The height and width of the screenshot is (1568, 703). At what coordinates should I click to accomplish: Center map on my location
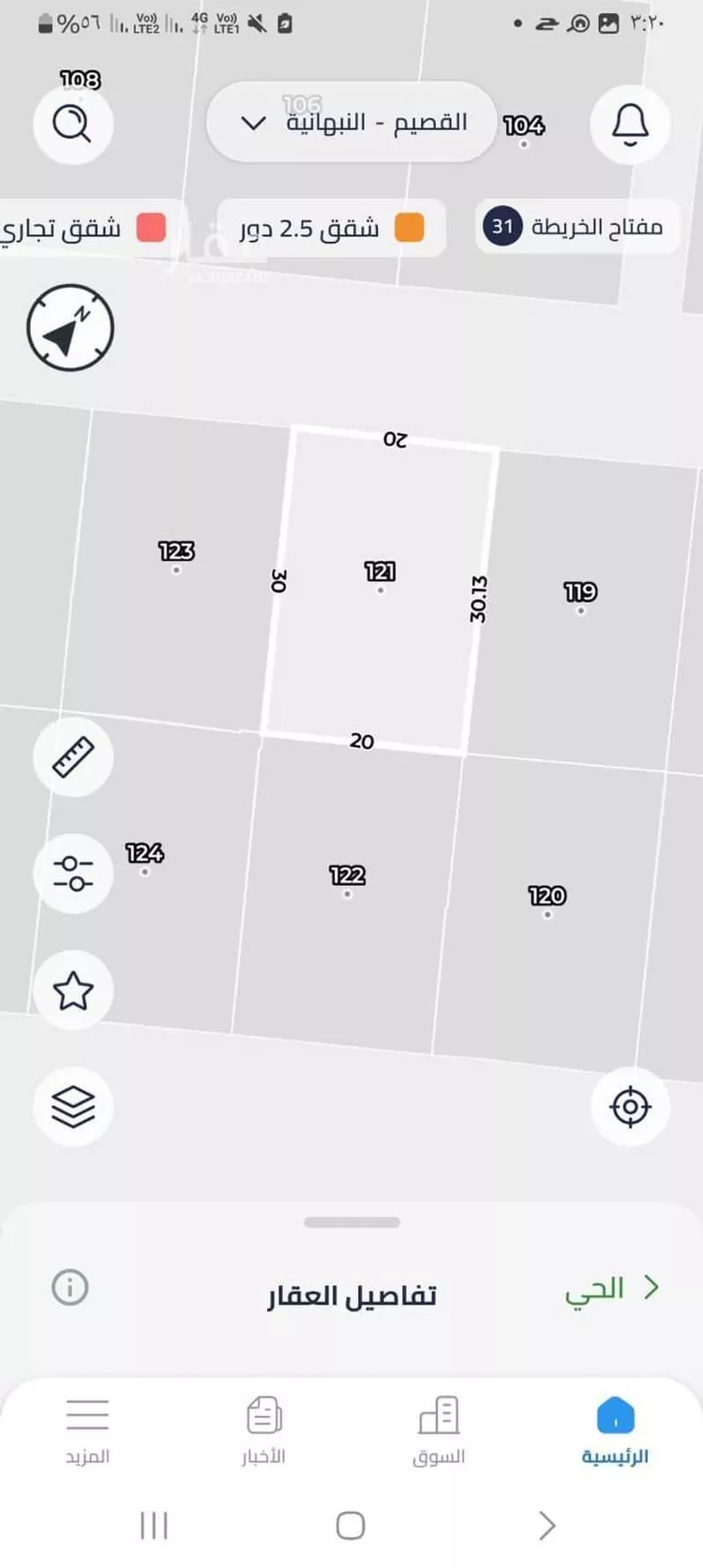pyautogui.click(x=630, y=1106)
